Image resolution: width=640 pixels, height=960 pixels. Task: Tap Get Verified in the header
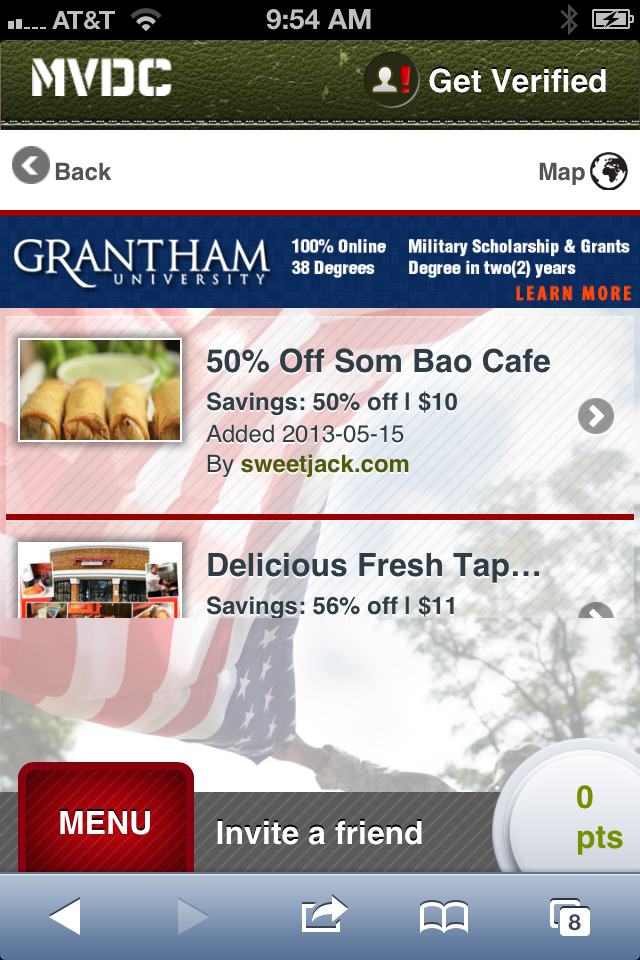click(488, 81)
